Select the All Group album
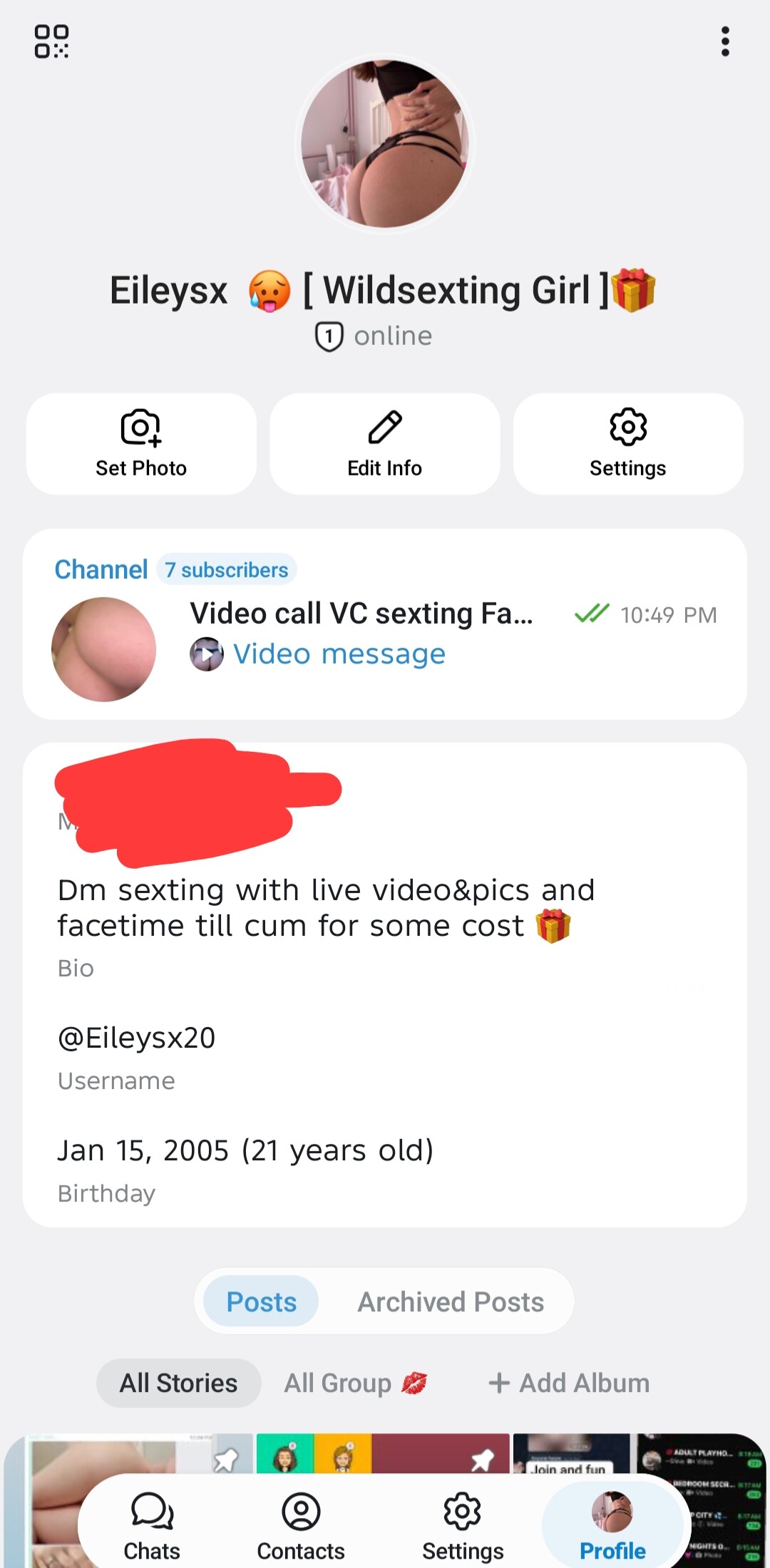Image resolution: width=770 pixels, height=1568 pixels. click(x=355, y=1383)
